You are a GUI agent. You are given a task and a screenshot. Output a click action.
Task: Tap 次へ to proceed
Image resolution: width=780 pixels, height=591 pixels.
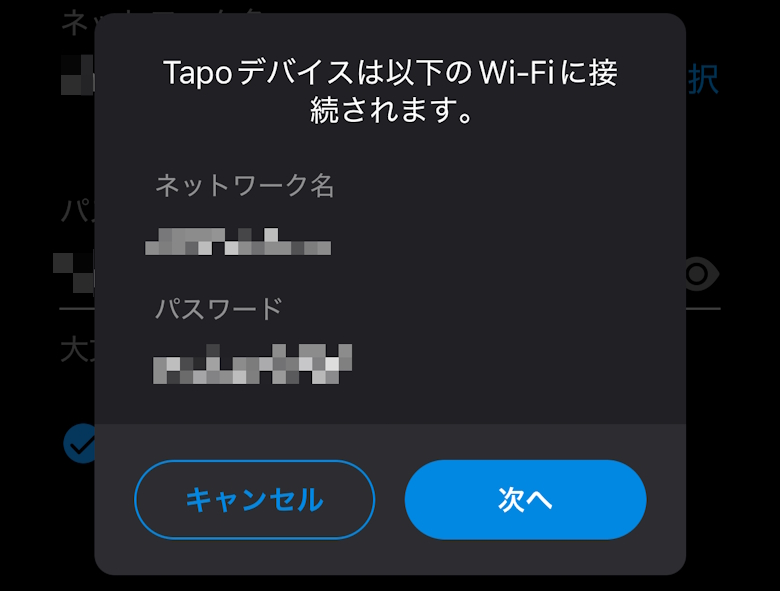click(525, 499)
